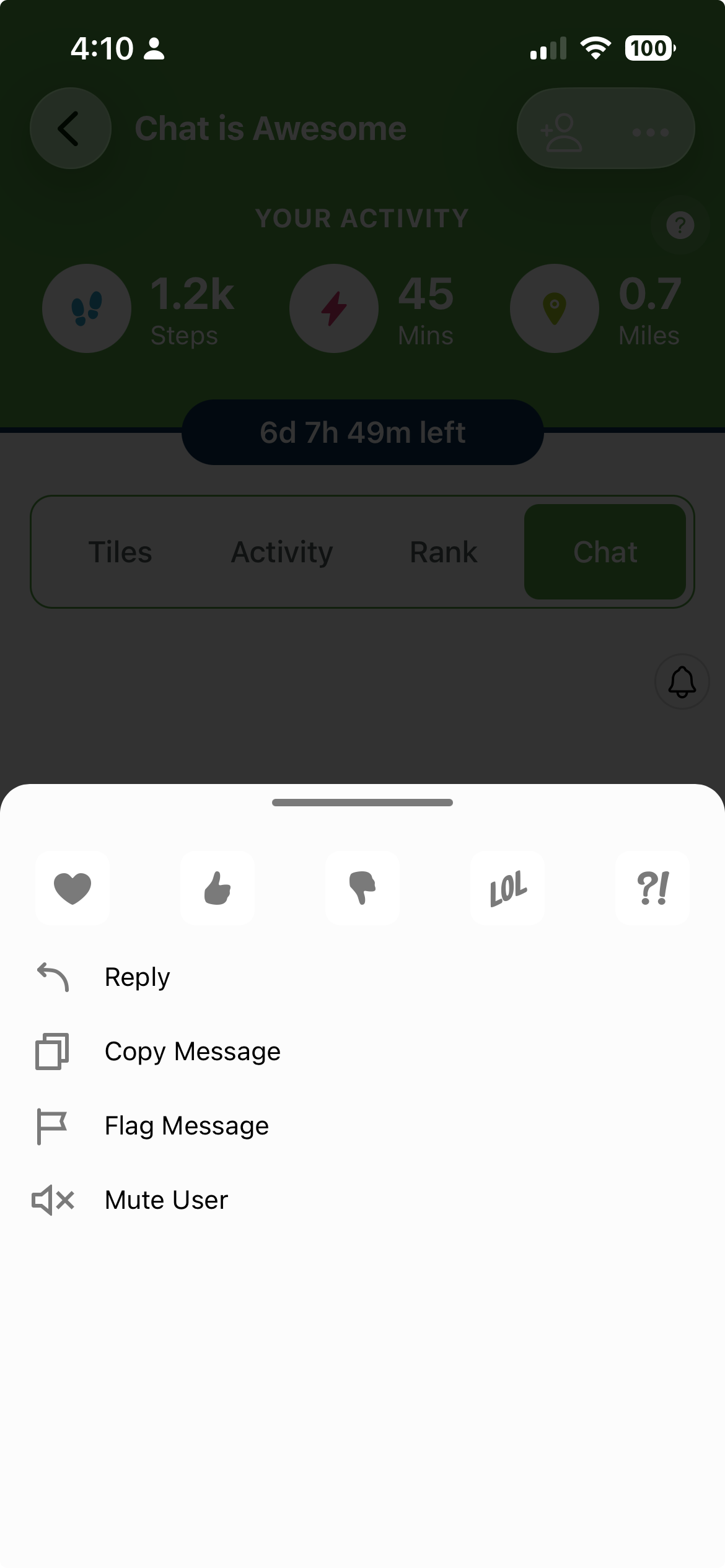
Task: React with a thumbs down
Action: click(x=362, y=888)
